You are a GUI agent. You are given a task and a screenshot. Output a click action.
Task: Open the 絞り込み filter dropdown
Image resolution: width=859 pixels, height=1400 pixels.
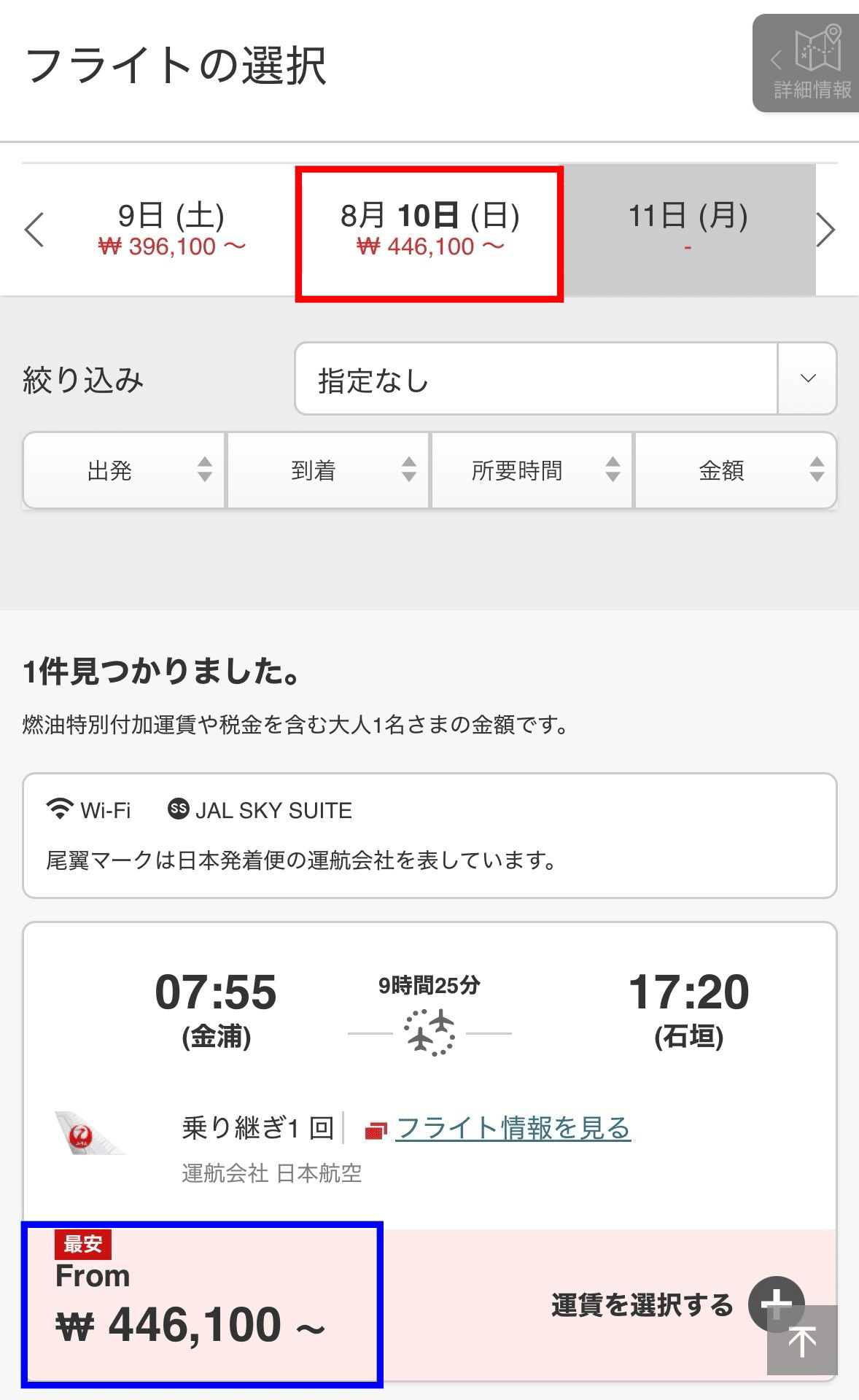[x=566, y=378]
